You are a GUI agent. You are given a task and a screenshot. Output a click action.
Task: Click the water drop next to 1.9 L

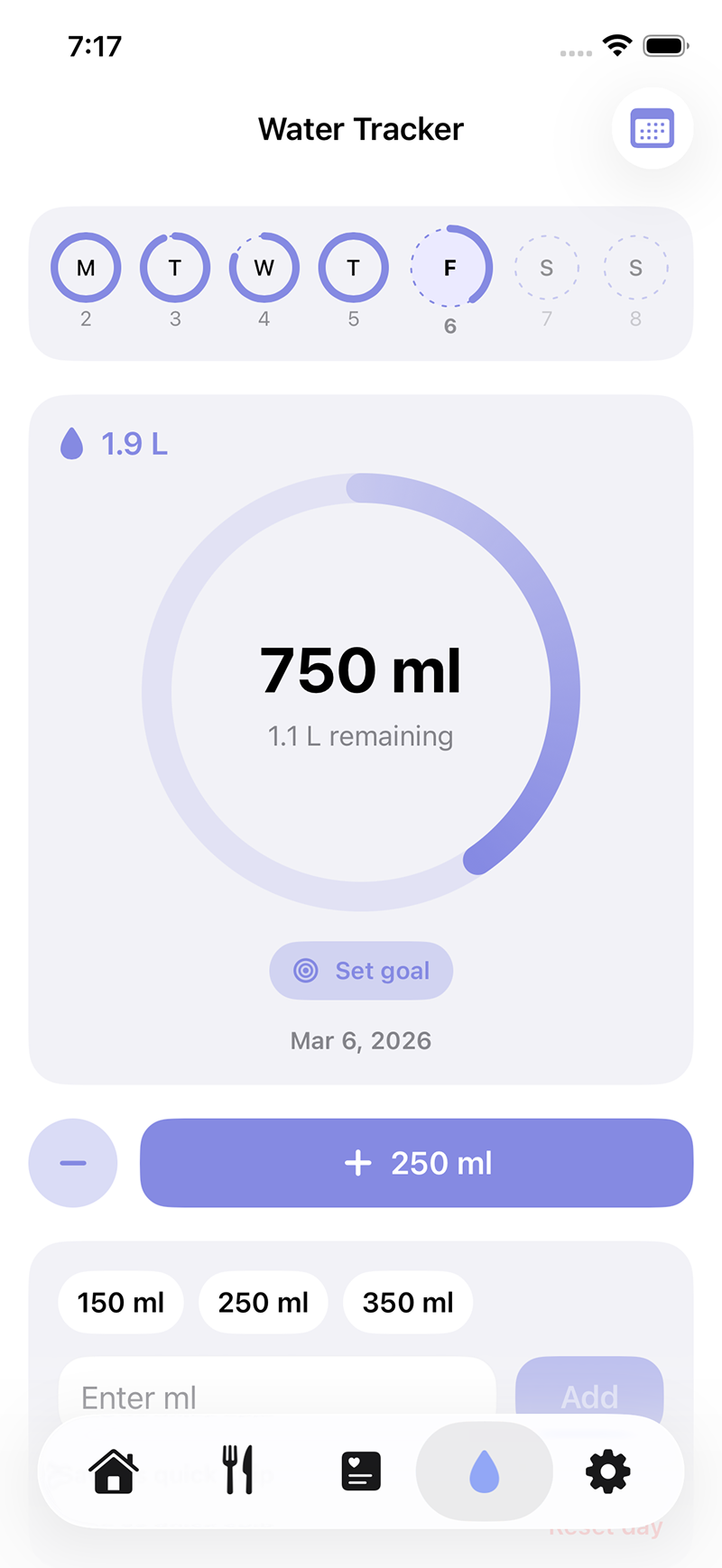tap(71, 443)
